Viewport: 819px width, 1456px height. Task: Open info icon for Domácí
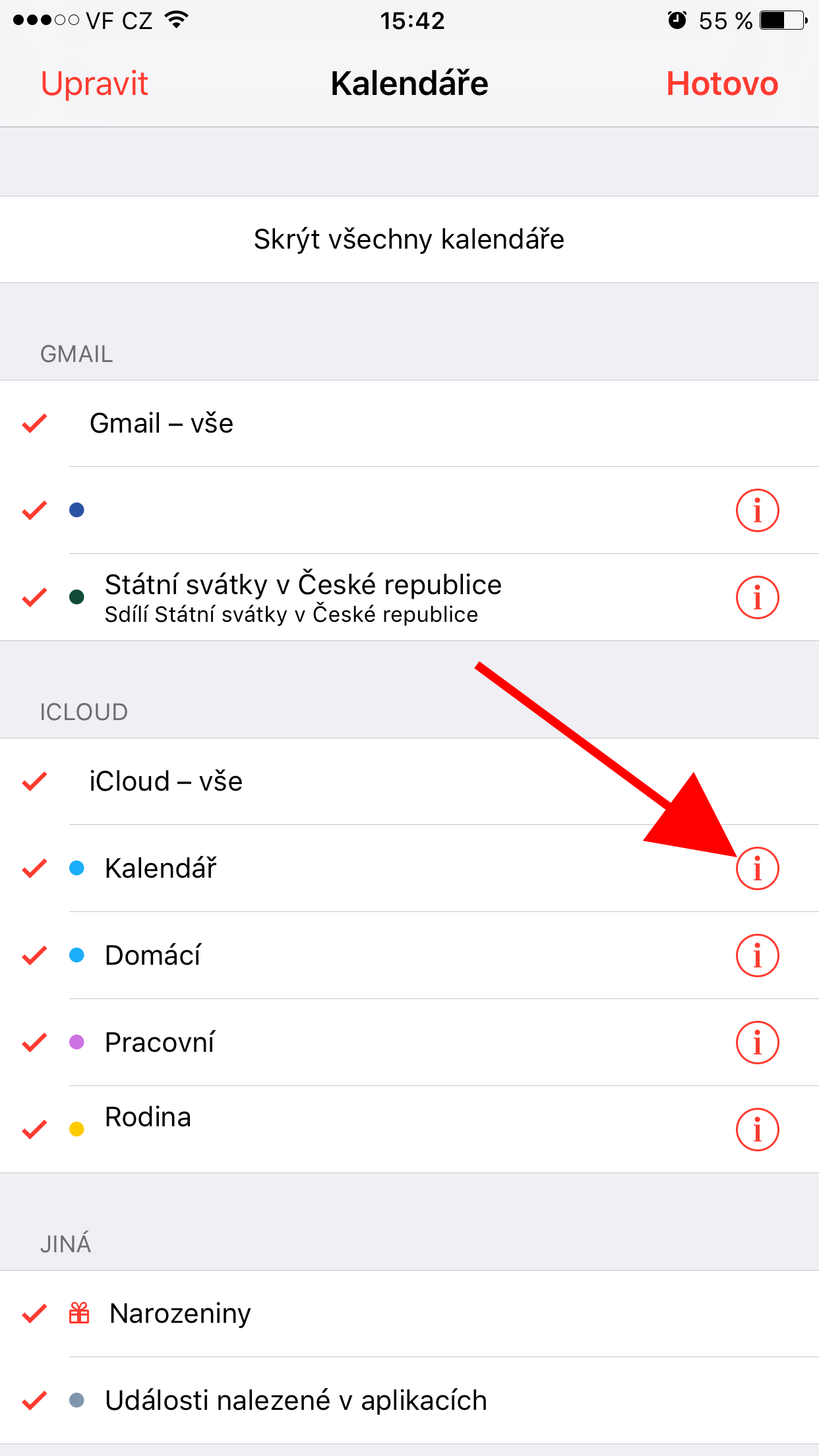[757, 956]
